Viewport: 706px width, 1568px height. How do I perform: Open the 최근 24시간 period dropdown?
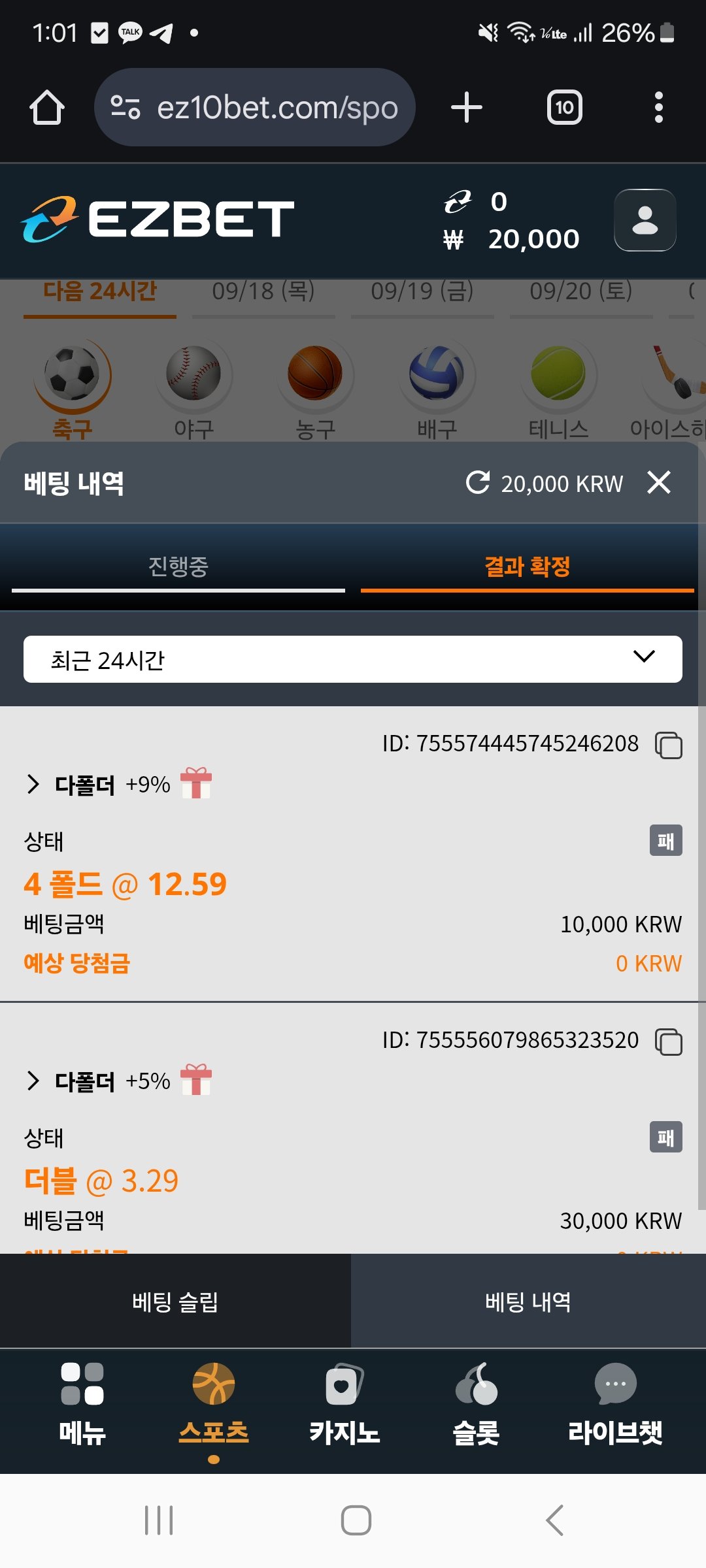click(x=353, y=659)
